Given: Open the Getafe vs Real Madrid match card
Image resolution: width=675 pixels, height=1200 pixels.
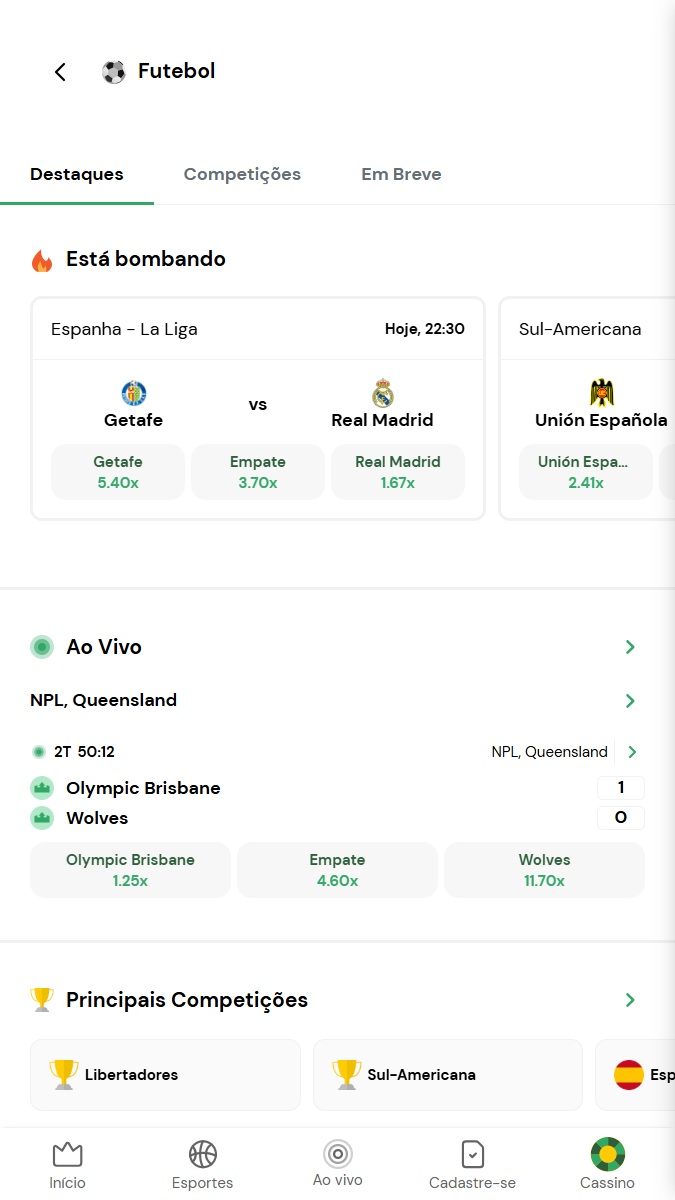Looking at the screenshot, I should coord(258,404).
